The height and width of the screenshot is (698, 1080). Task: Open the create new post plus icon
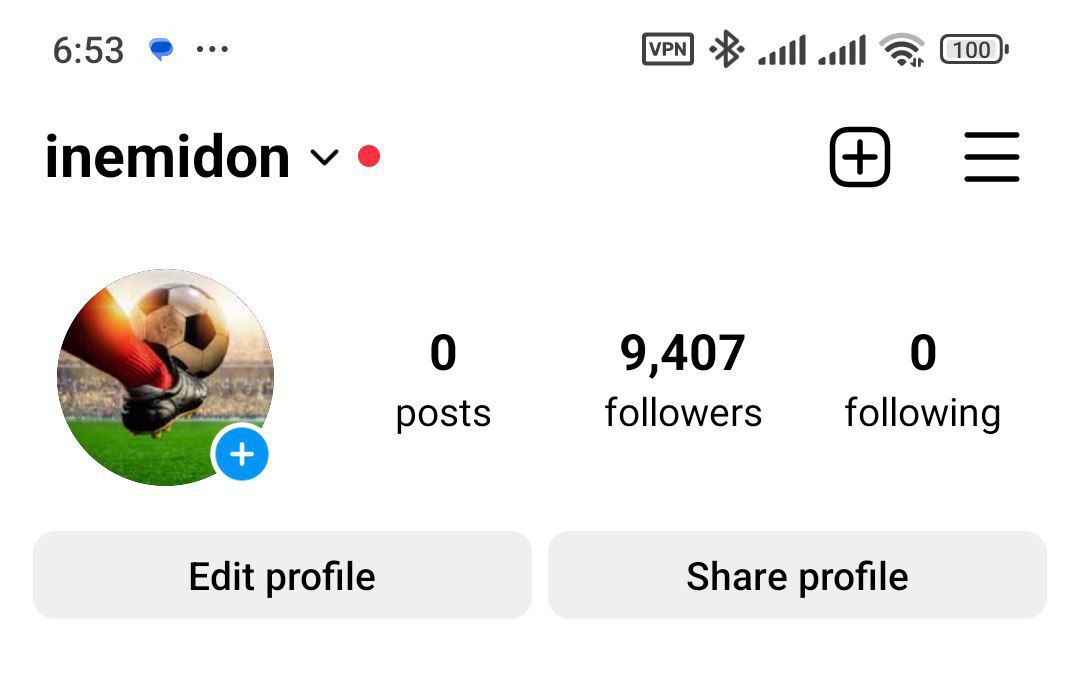859,158
